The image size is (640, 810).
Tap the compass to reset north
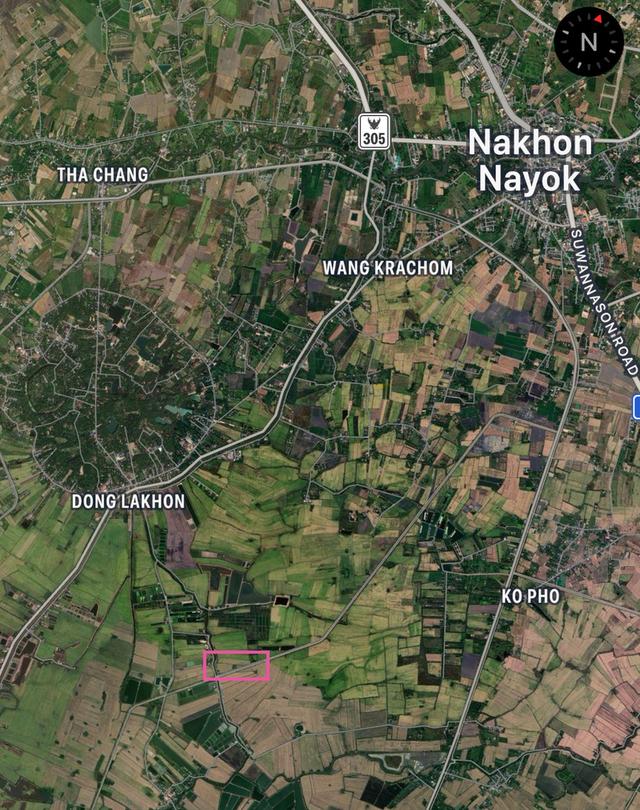[589, 41]
